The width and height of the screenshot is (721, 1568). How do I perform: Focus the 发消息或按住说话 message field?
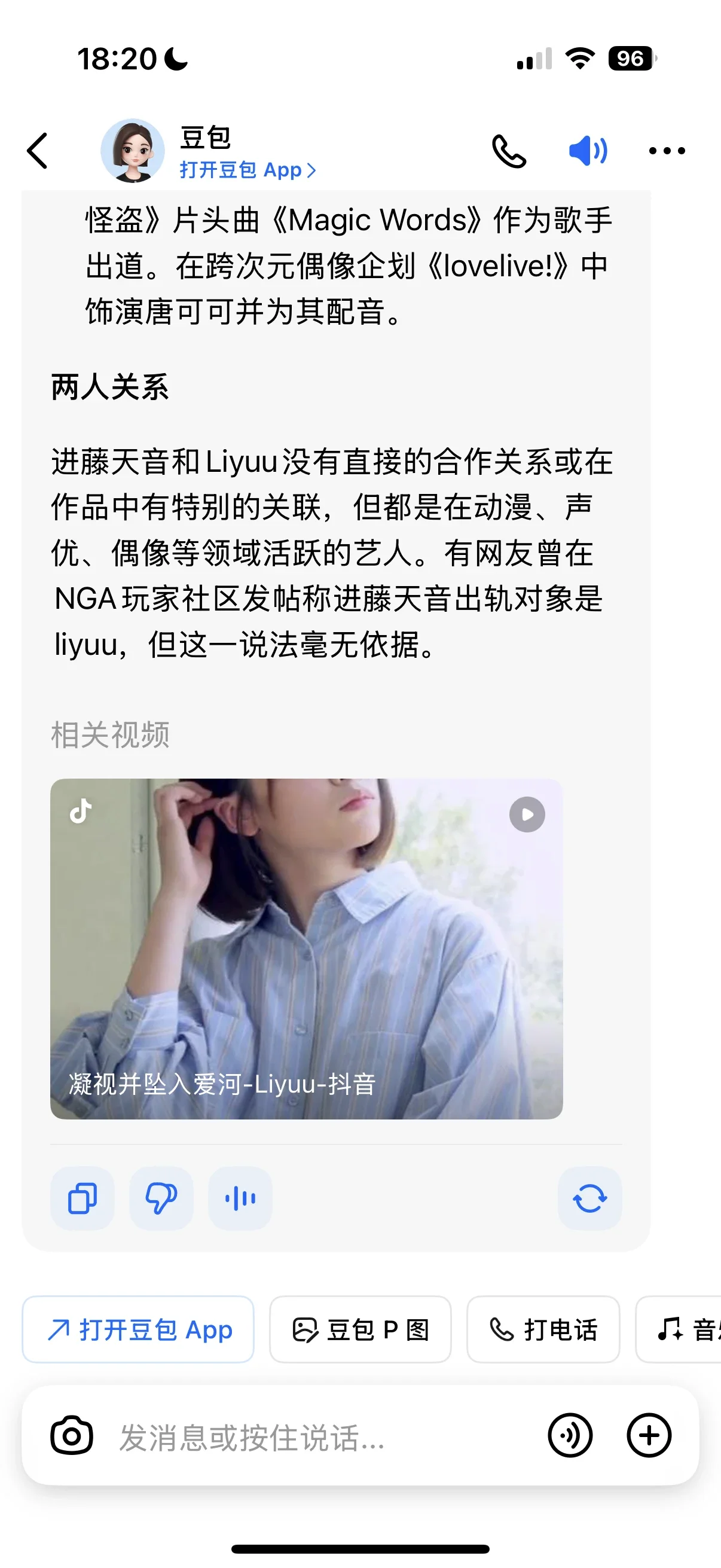click(304, 1436)
